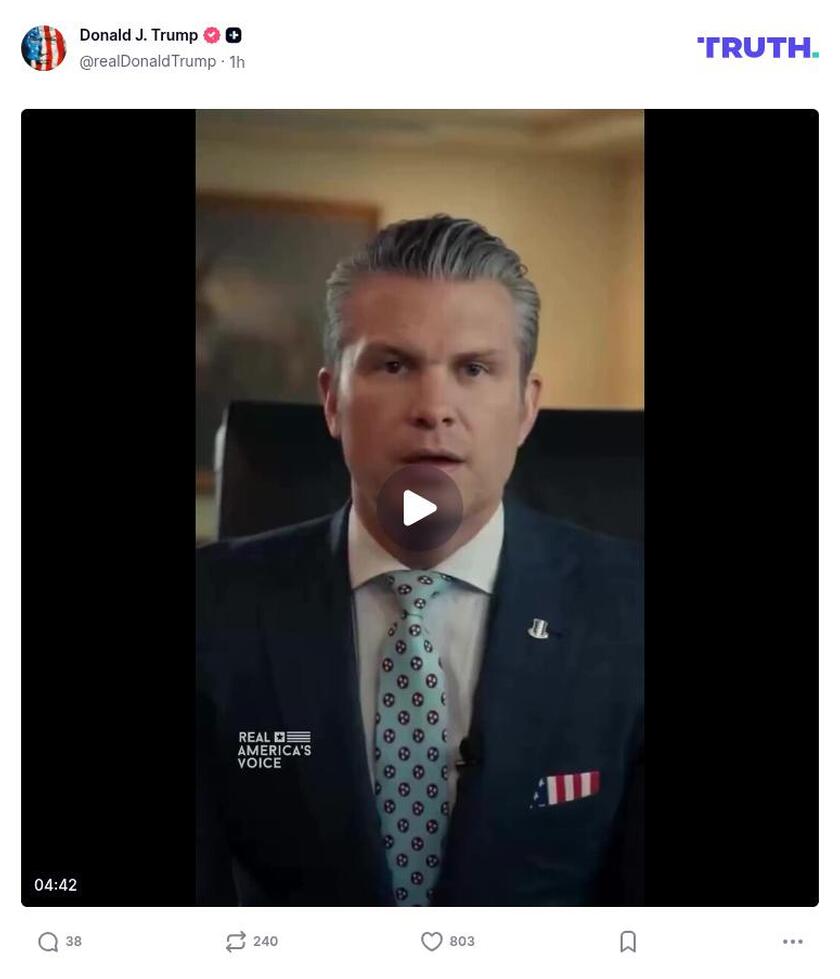Click the plus badge beside the verified checkmark

click(232, 34)
